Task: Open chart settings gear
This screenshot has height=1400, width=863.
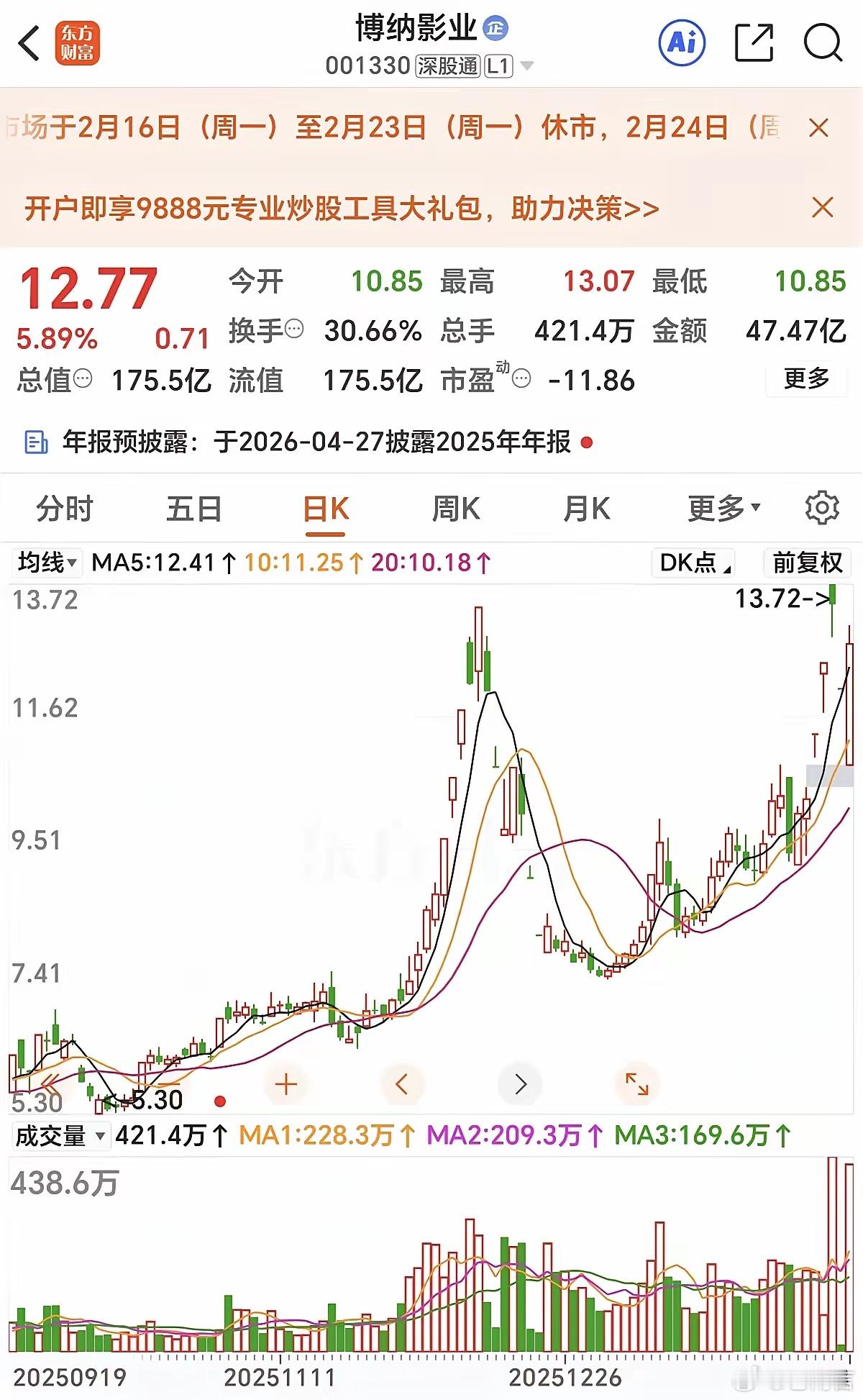Action: pyautogui.click(x=821, y=509)
